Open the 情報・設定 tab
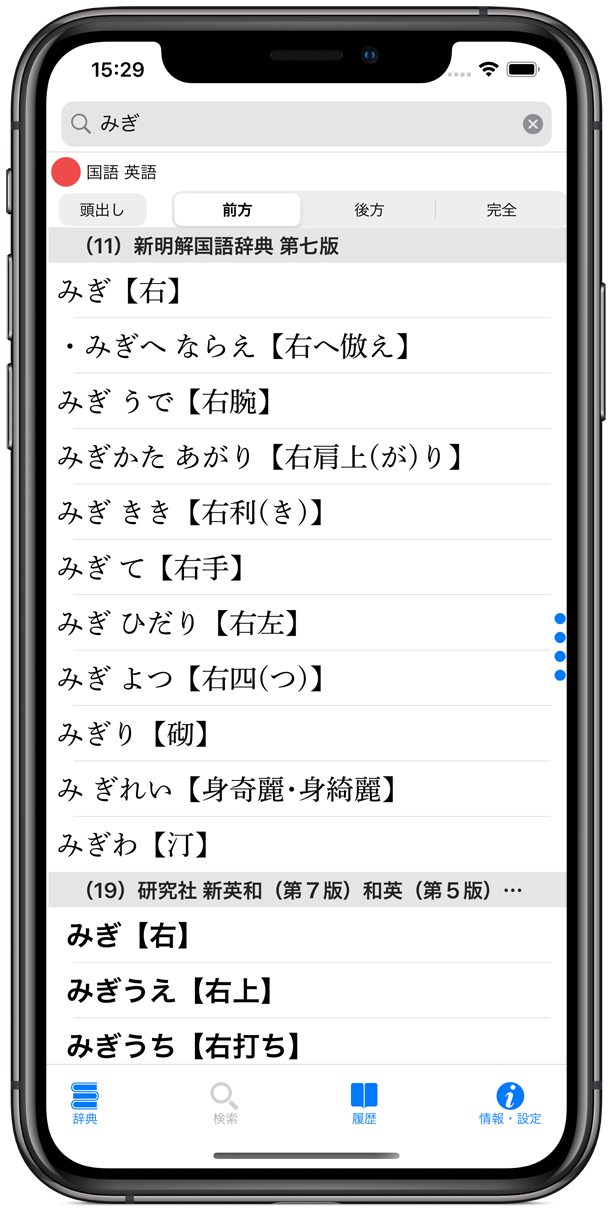613x1210 pixels. point(510,1103)
